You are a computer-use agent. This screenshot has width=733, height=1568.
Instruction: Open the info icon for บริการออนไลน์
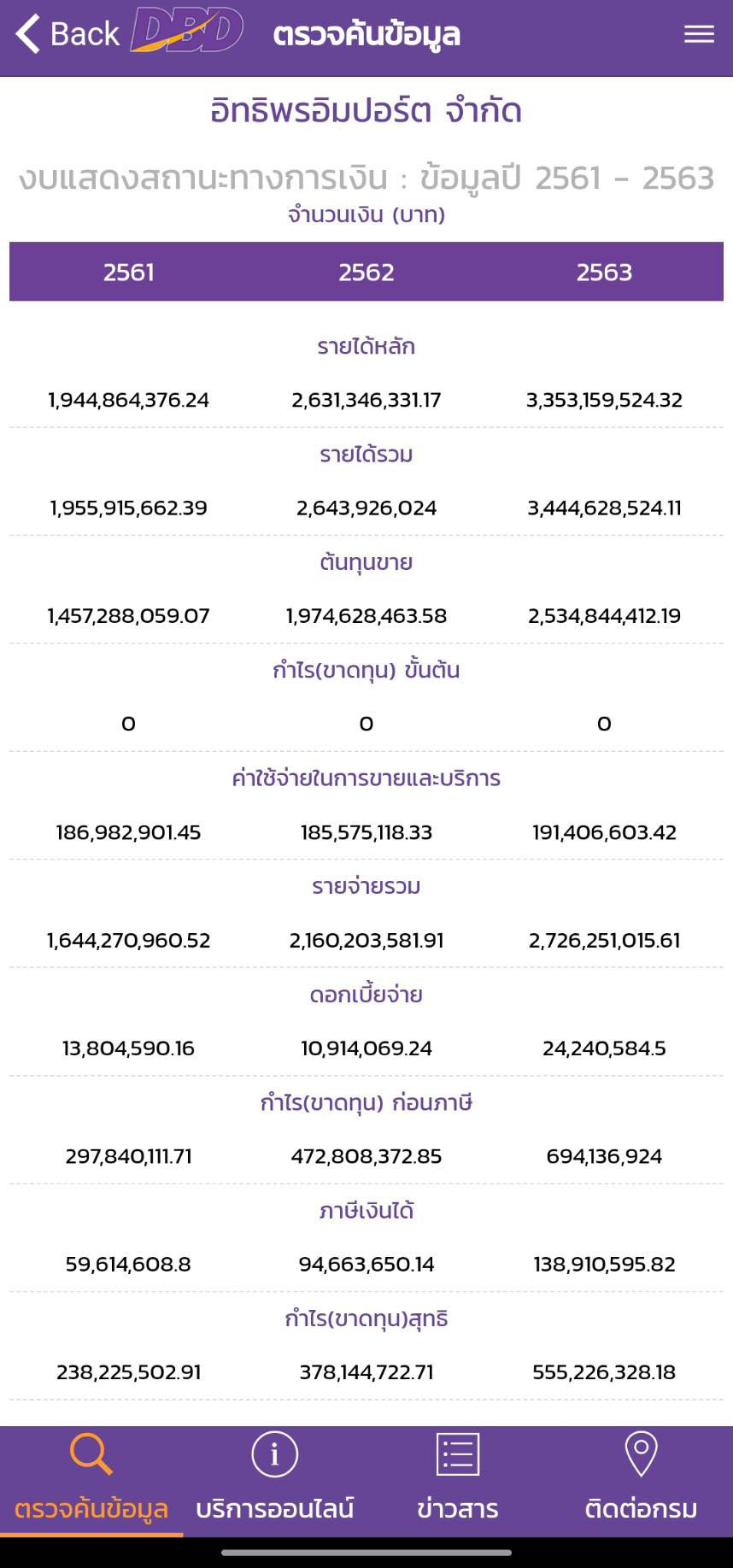[x=275, y=1453]
